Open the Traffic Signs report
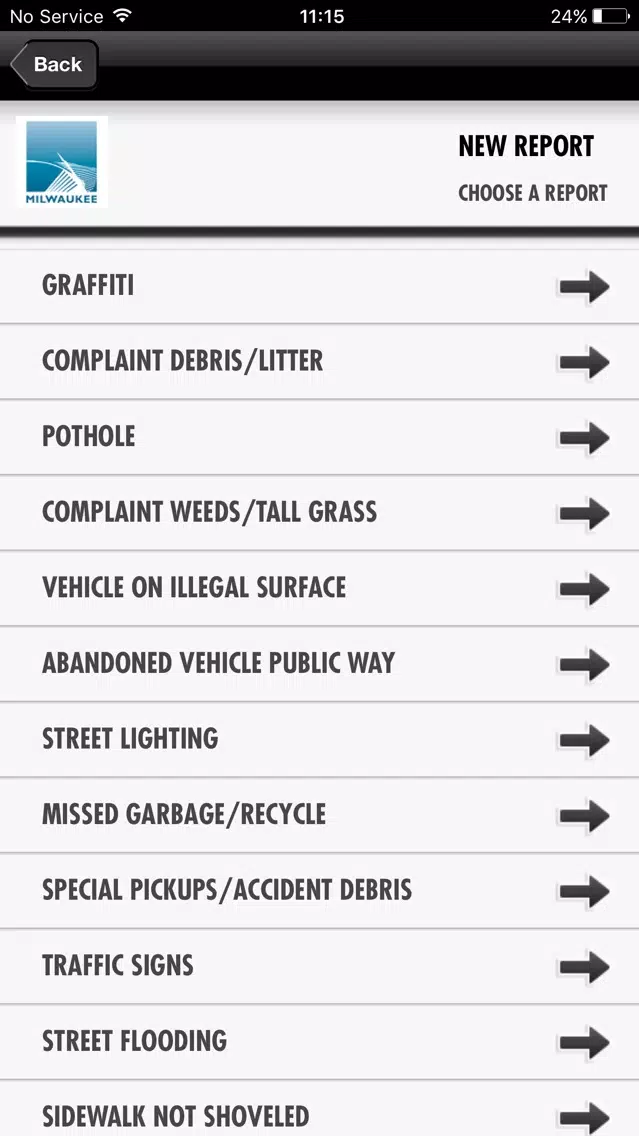The image size is (639, 1136). click(x=320, y=966)
